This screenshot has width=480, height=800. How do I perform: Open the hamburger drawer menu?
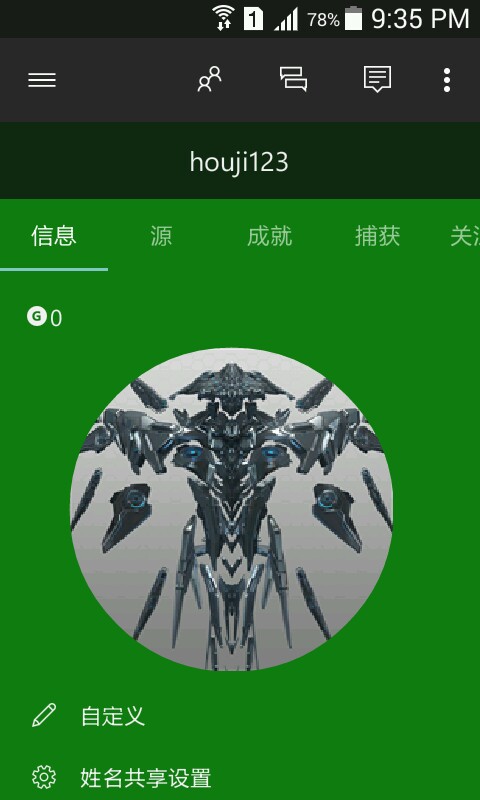(42, 80)
